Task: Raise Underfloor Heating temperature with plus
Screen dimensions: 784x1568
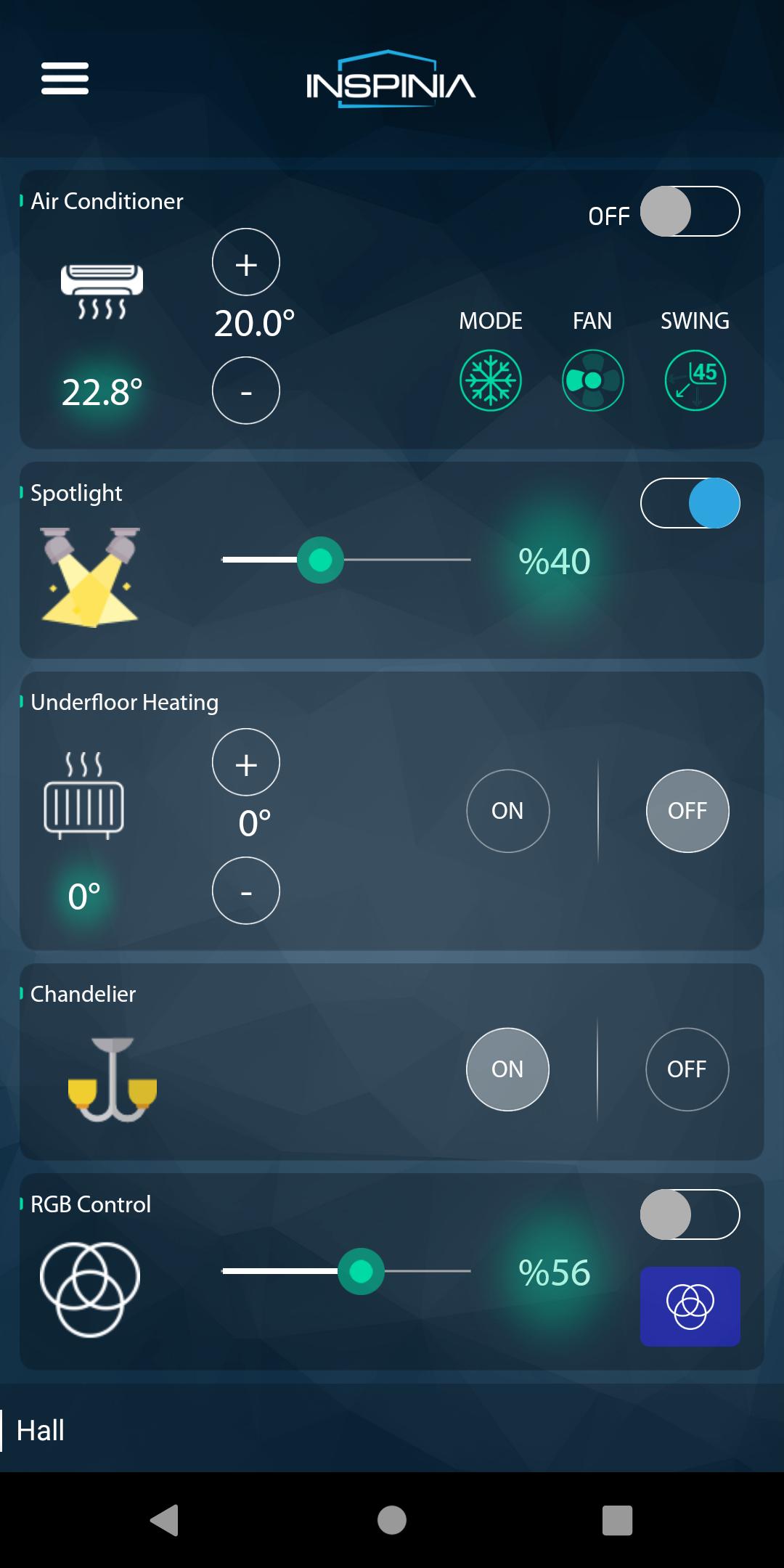Action: pyautogui.click(x=246, y=762)
